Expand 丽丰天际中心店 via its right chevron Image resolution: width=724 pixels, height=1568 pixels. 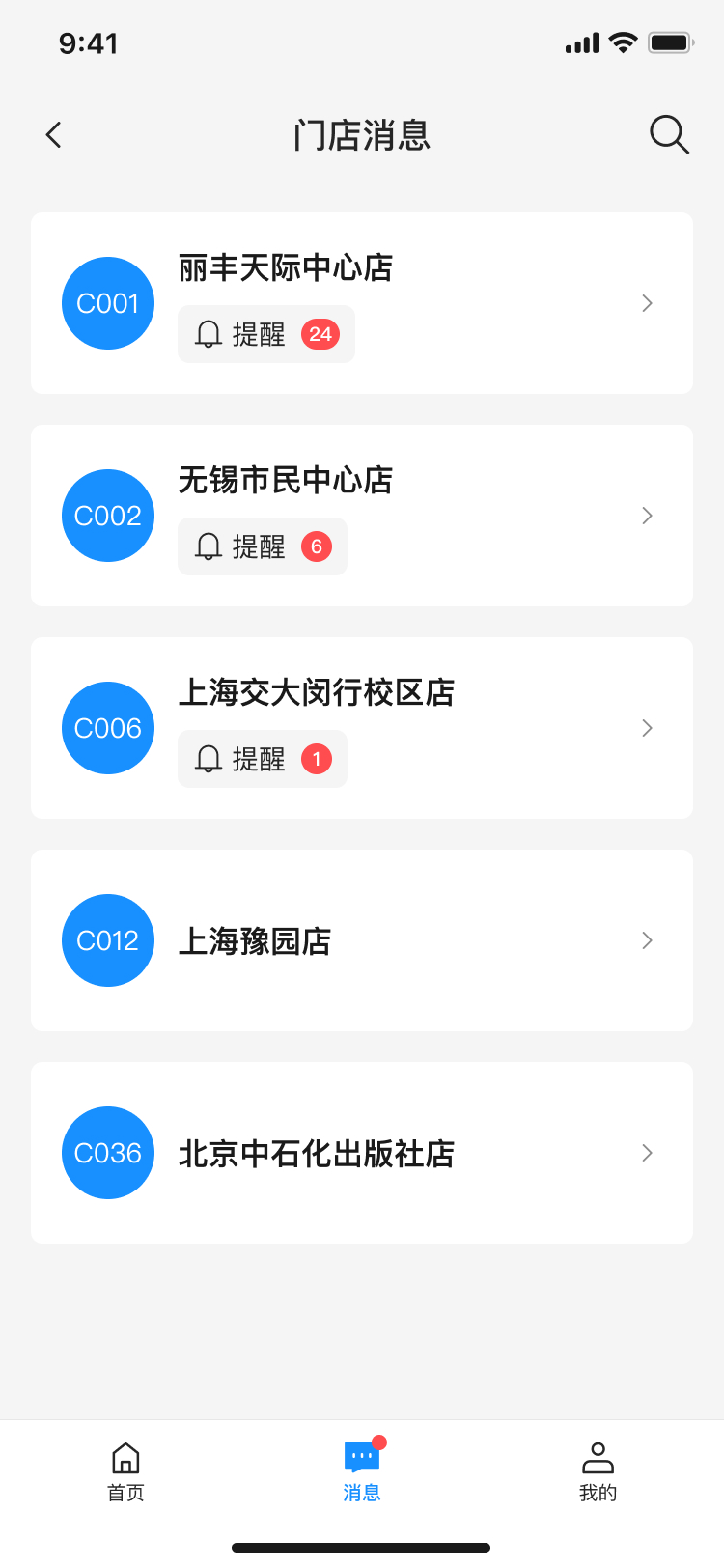tap(646, 303)
